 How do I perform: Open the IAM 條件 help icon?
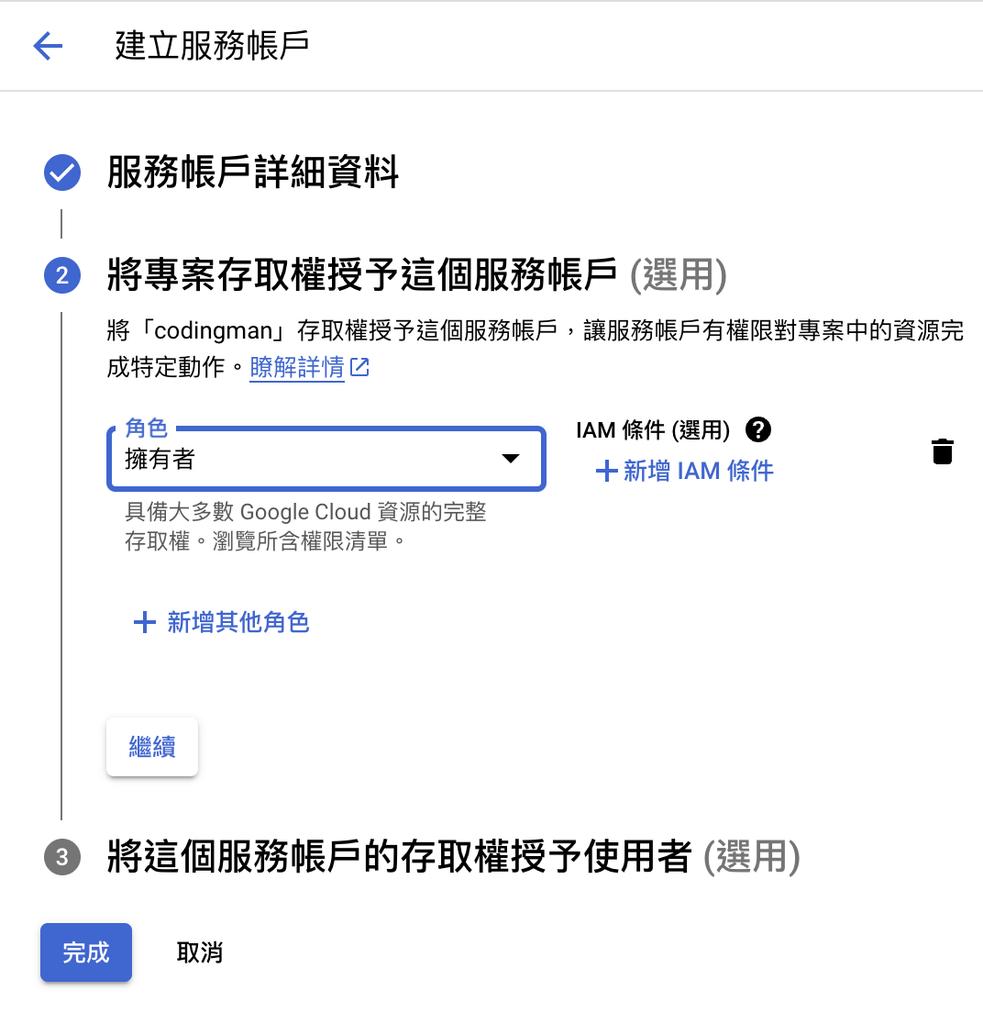[758, 430]
